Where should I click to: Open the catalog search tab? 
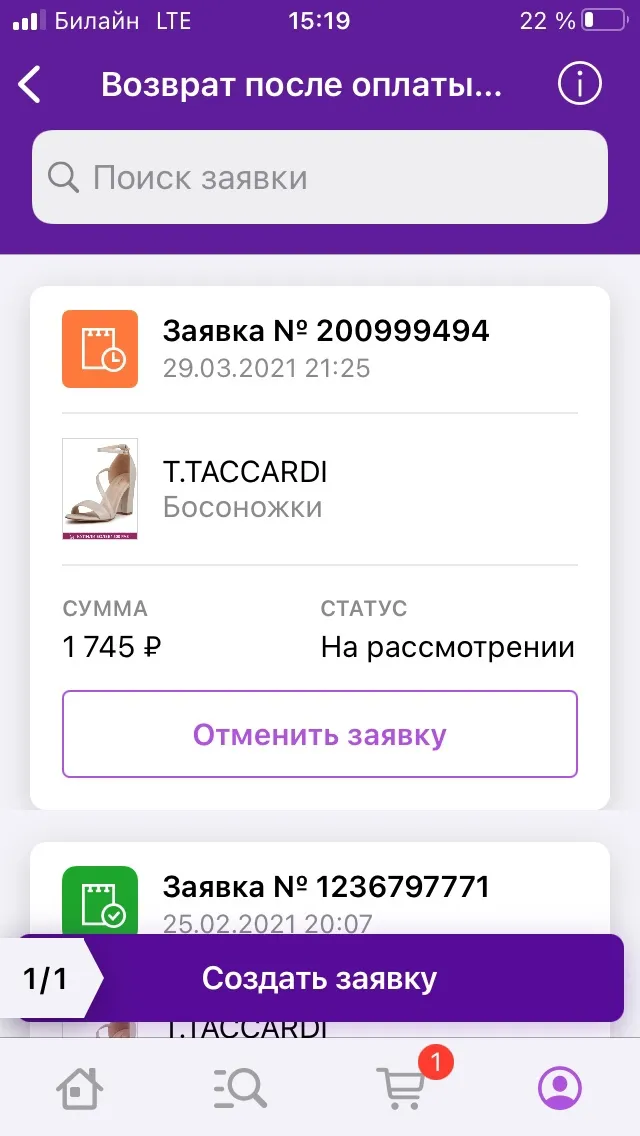click(240, 1087)
